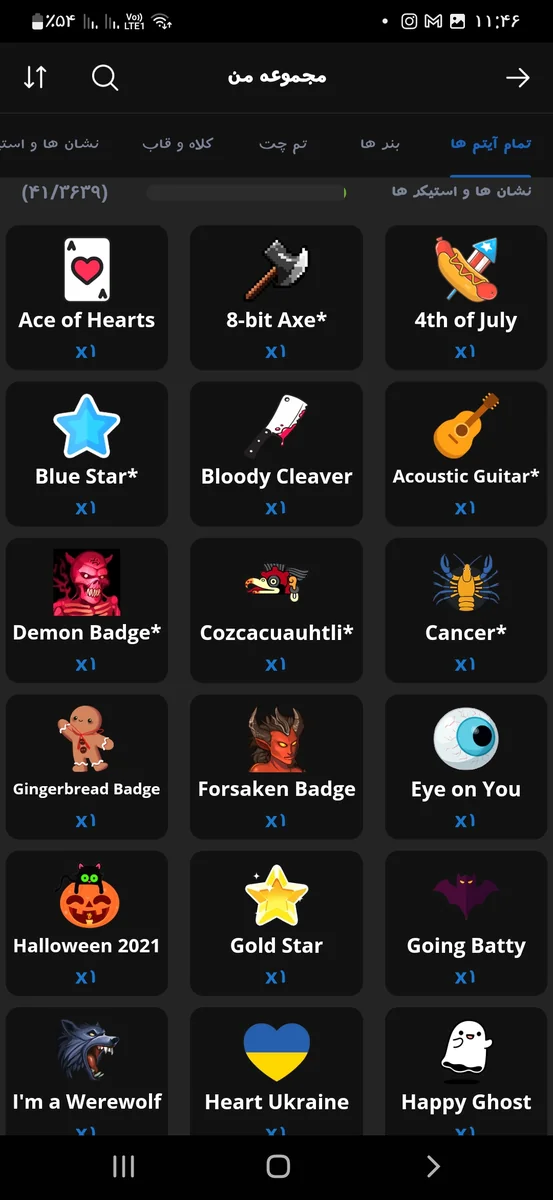Image resolution: width=553 pixels, height=1200 pixels.
Task: Switch to the تم چت tab
Action: point(284,145)
